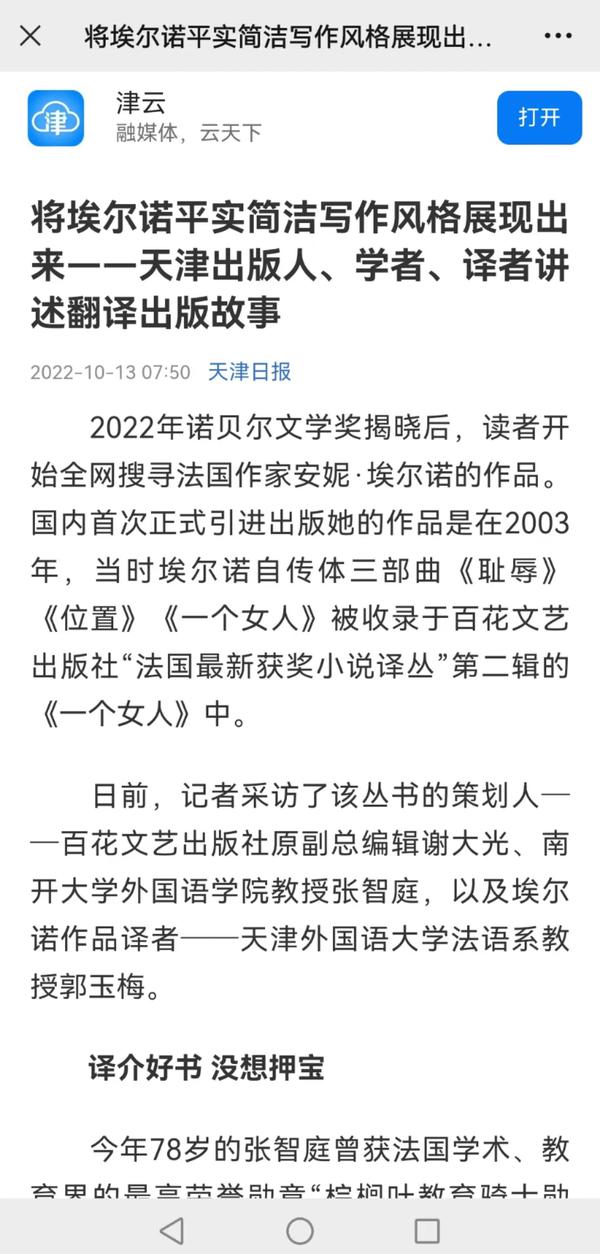Go to the home screen
This screenshot has height=1254, width=600.
(300, 1229)
